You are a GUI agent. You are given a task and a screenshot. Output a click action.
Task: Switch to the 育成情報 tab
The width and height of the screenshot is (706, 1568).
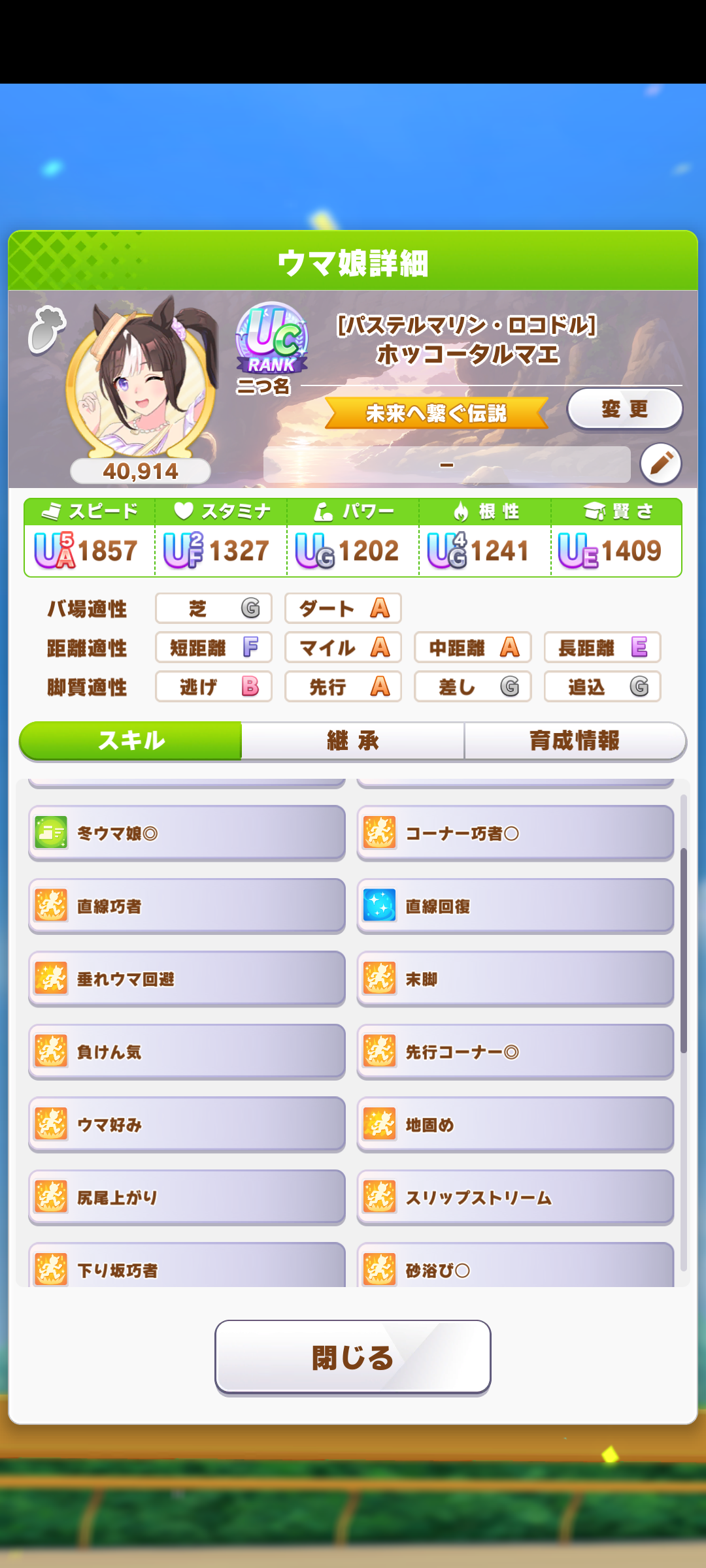575,741
